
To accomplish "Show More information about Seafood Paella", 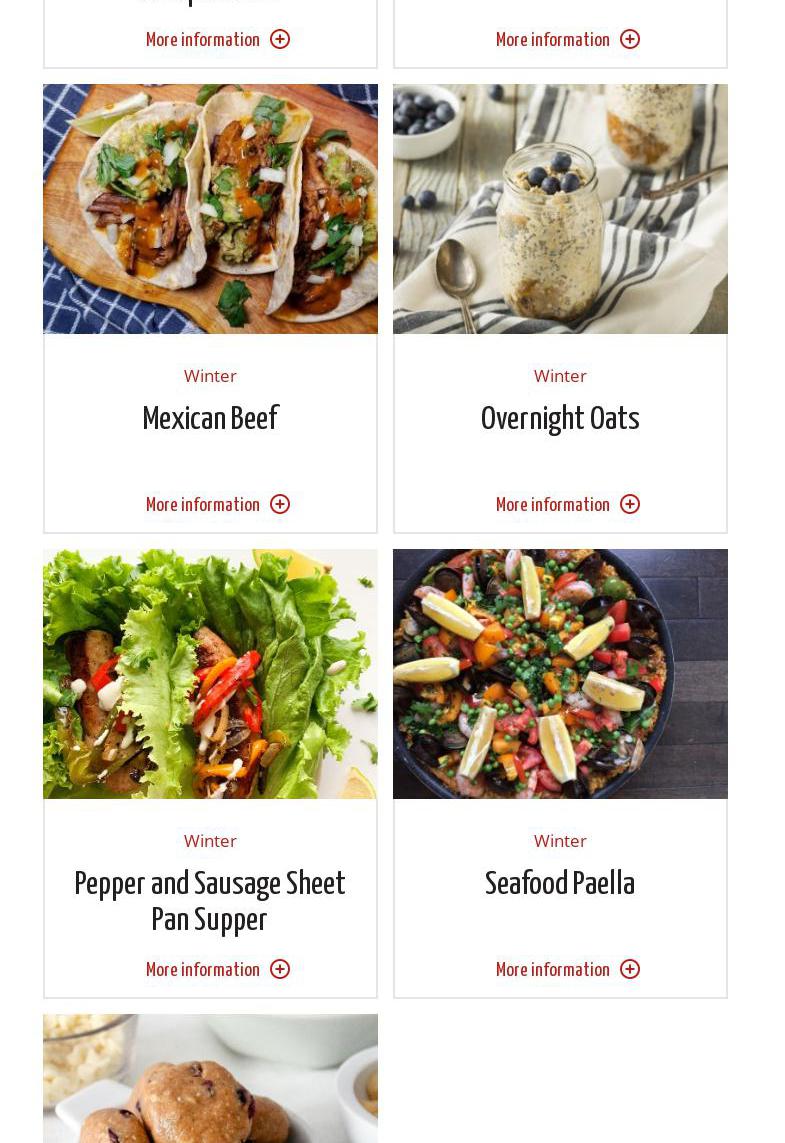I will [x=567, y=970].
